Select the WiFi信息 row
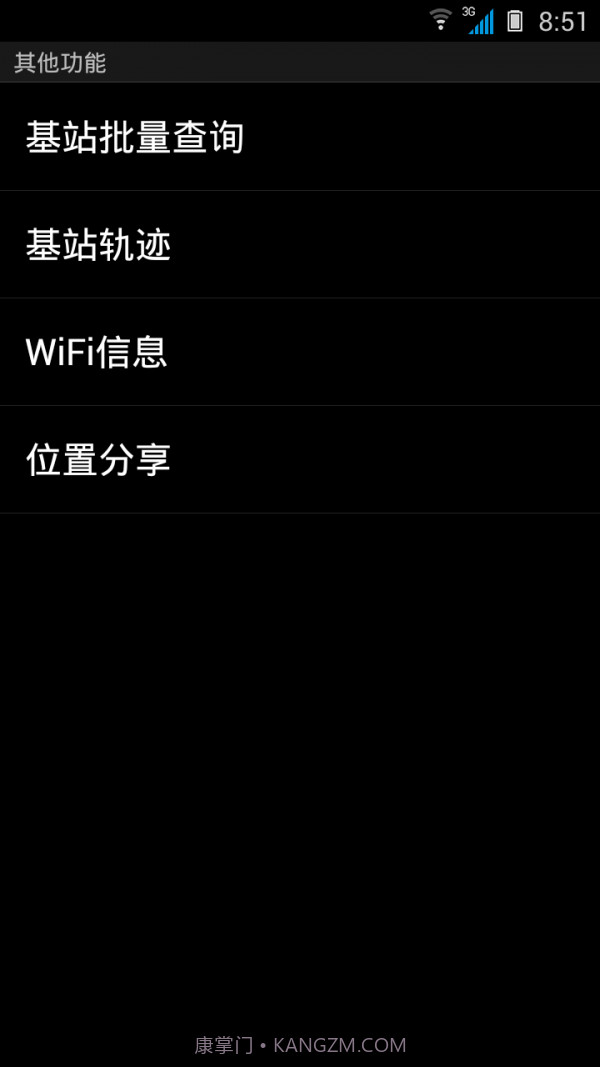600x1067 pixels. (97, 352)
